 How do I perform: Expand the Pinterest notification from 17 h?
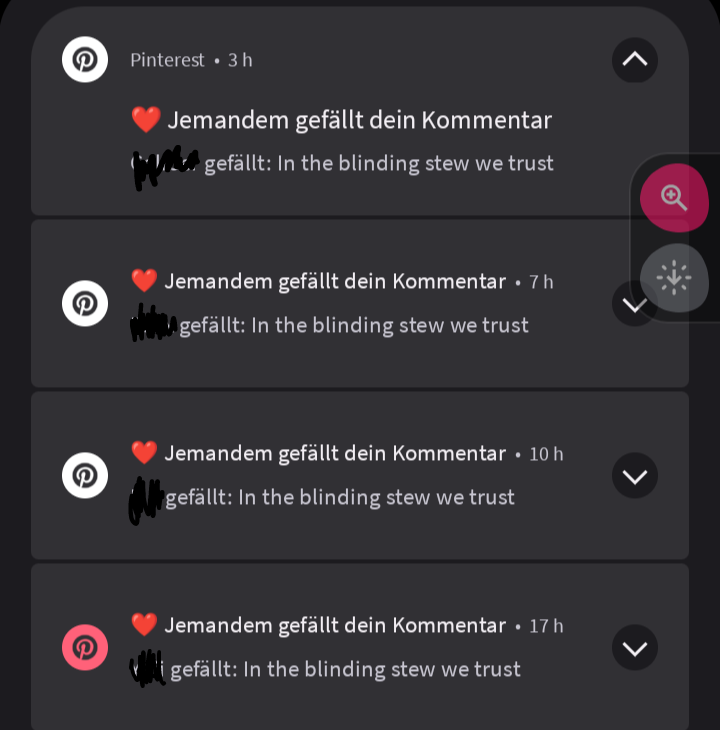(x=635, y=648)
